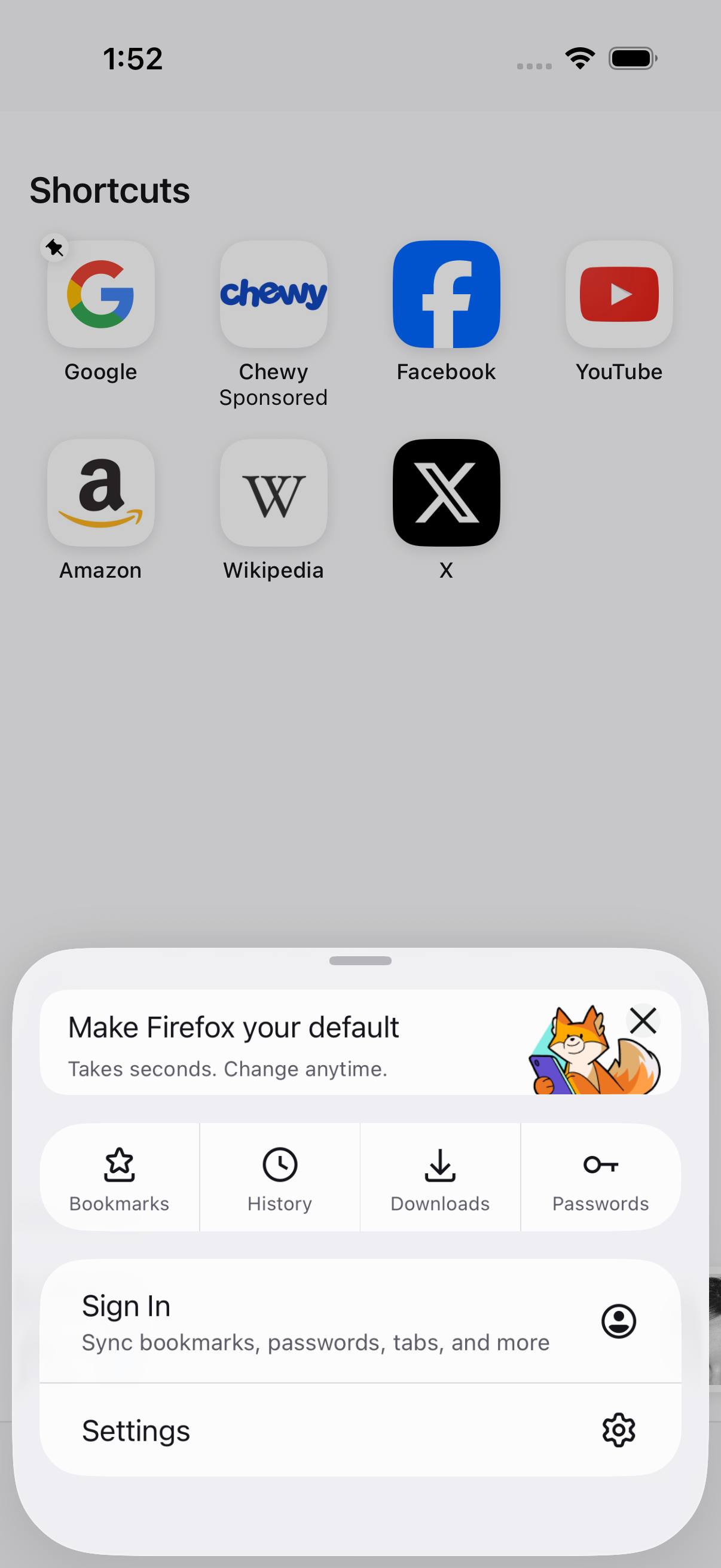721x1568 pixels.
Task: Go to the Amazon shortcut
Action: coord(101,493)
